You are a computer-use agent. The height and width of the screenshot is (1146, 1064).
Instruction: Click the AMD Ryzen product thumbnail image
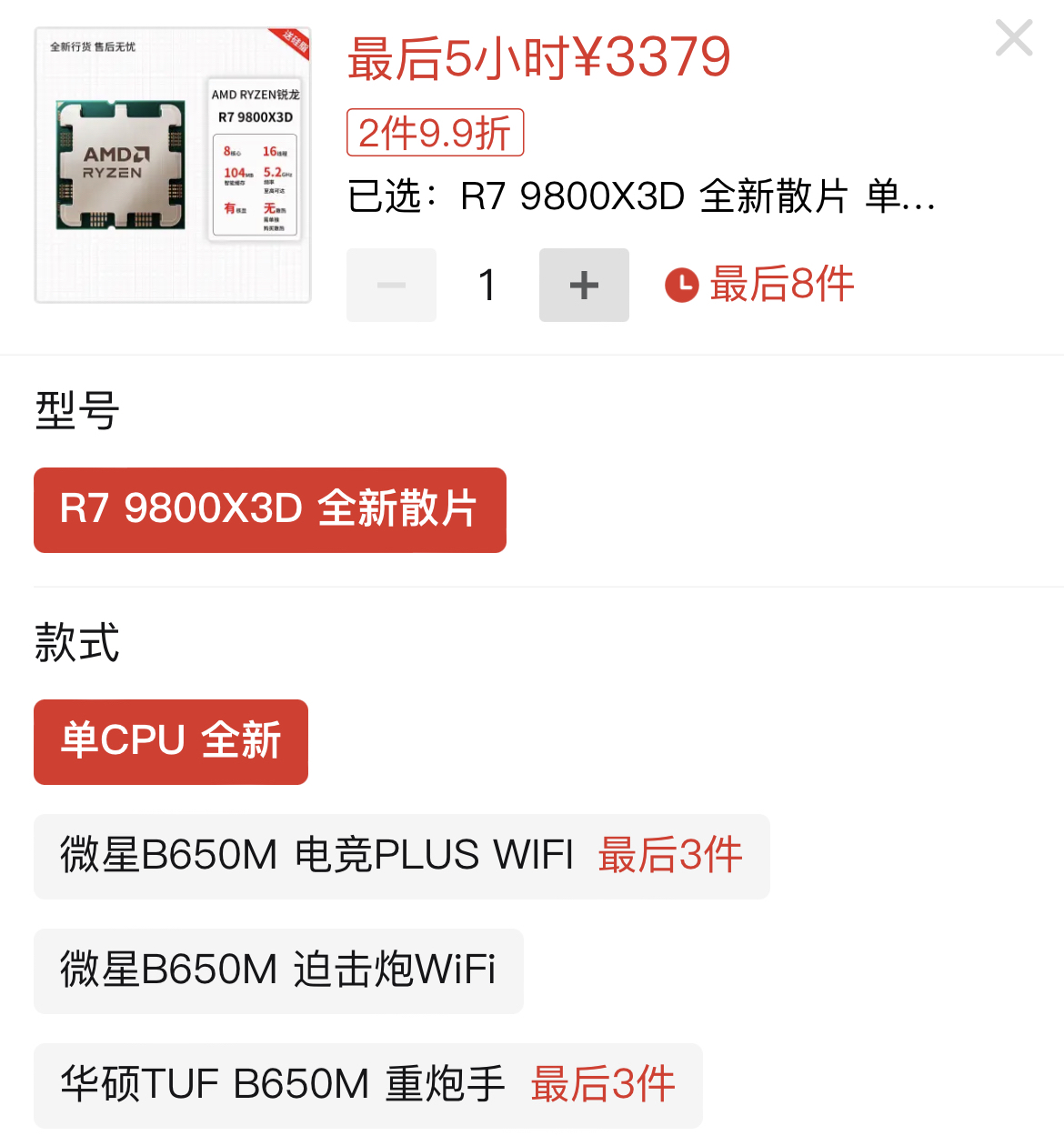click(173, 166)
